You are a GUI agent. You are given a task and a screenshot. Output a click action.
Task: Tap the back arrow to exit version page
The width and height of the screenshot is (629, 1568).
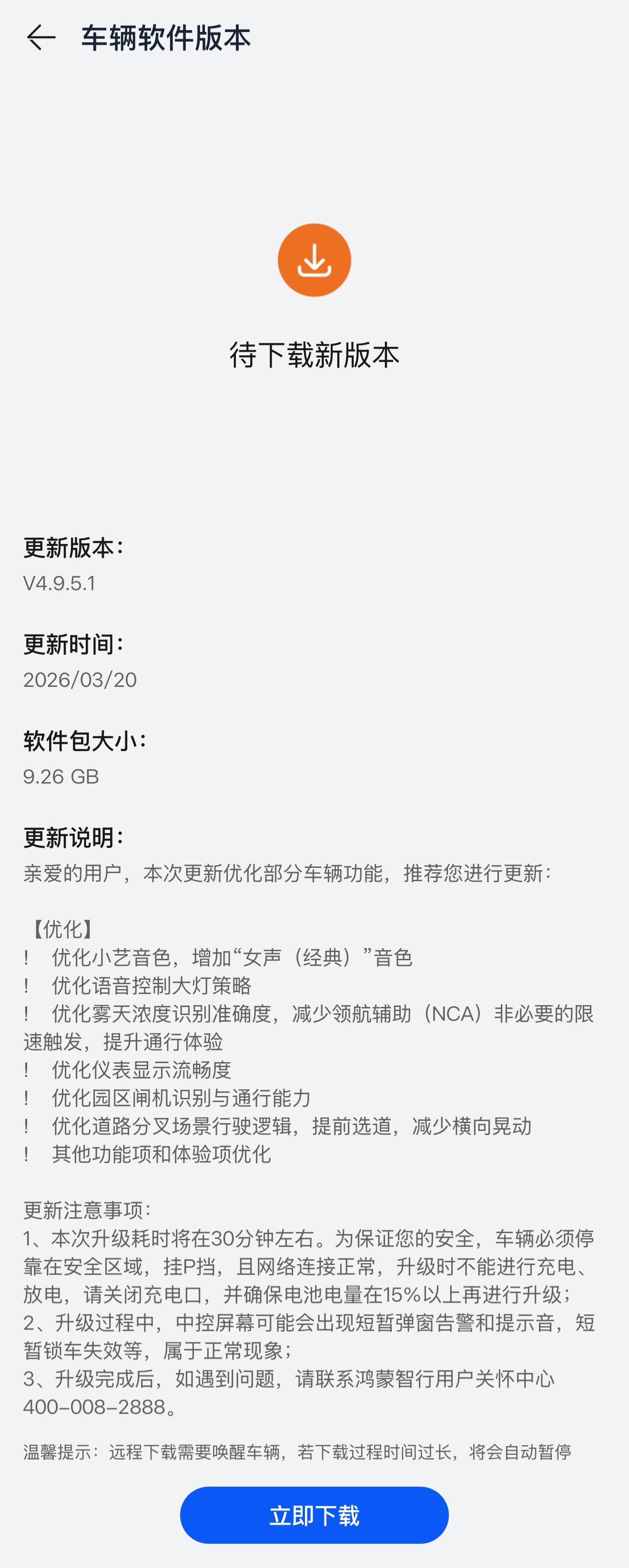pyautogui.click(x=42, y=38)
